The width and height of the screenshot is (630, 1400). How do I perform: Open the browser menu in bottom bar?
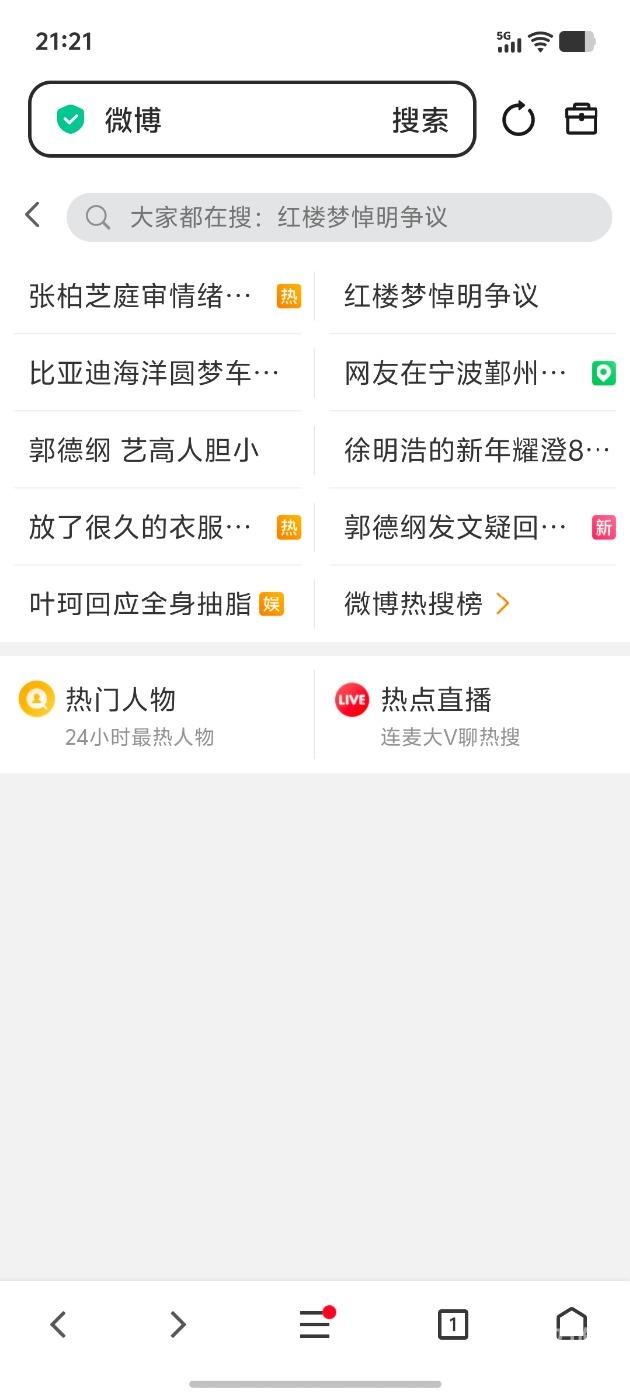(x=315, y=1325)
